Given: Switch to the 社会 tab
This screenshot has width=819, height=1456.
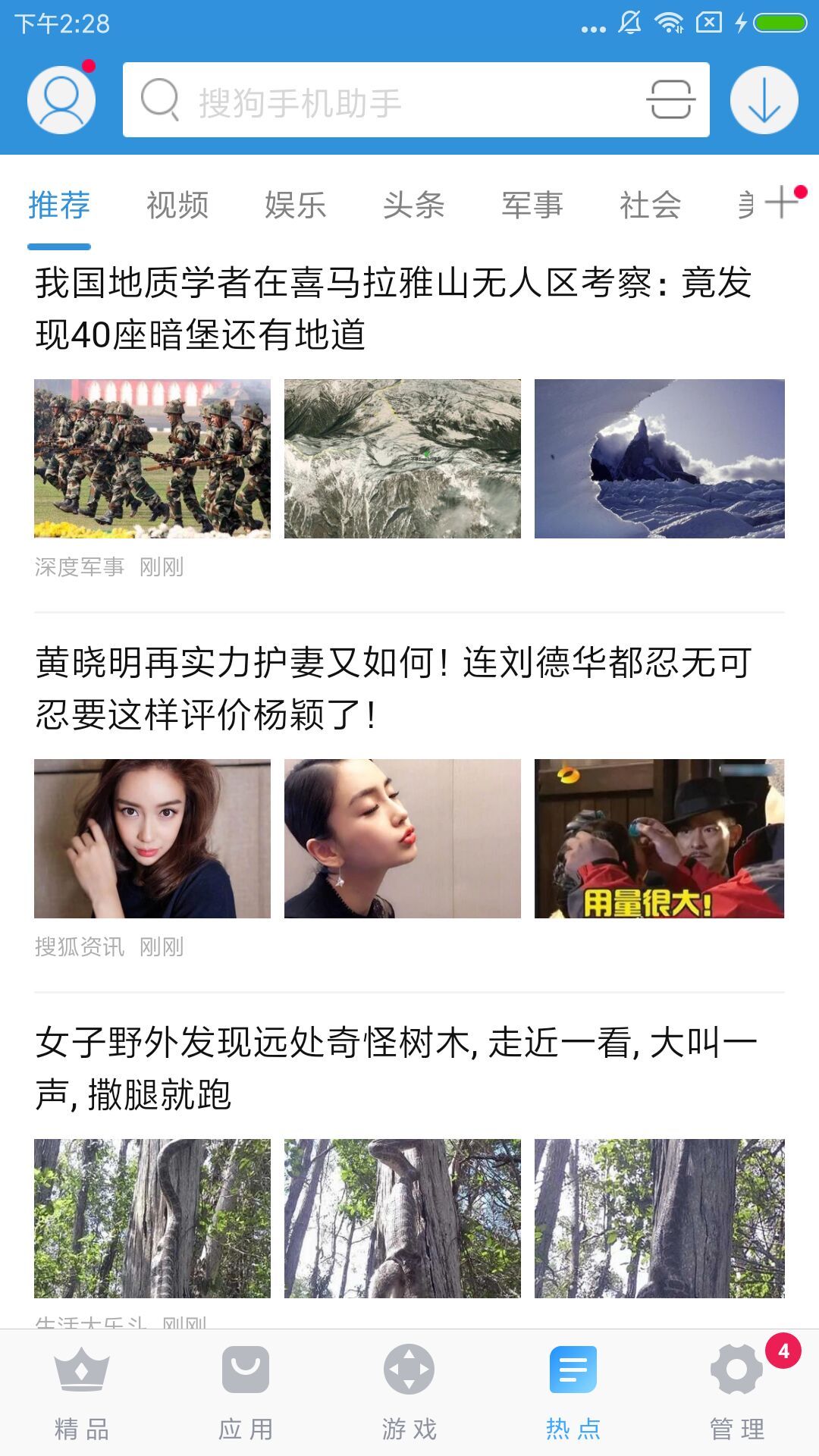Looking at the screenshot, I should point(651,205).
